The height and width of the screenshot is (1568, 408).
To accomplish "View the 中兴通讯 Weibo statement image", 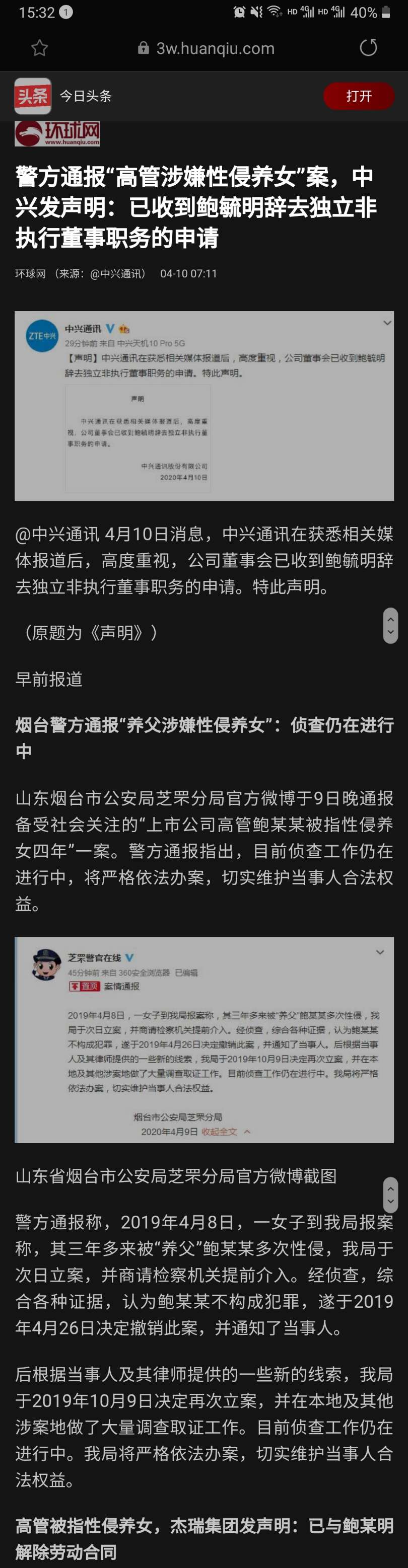I will click(x=204, y=406).
